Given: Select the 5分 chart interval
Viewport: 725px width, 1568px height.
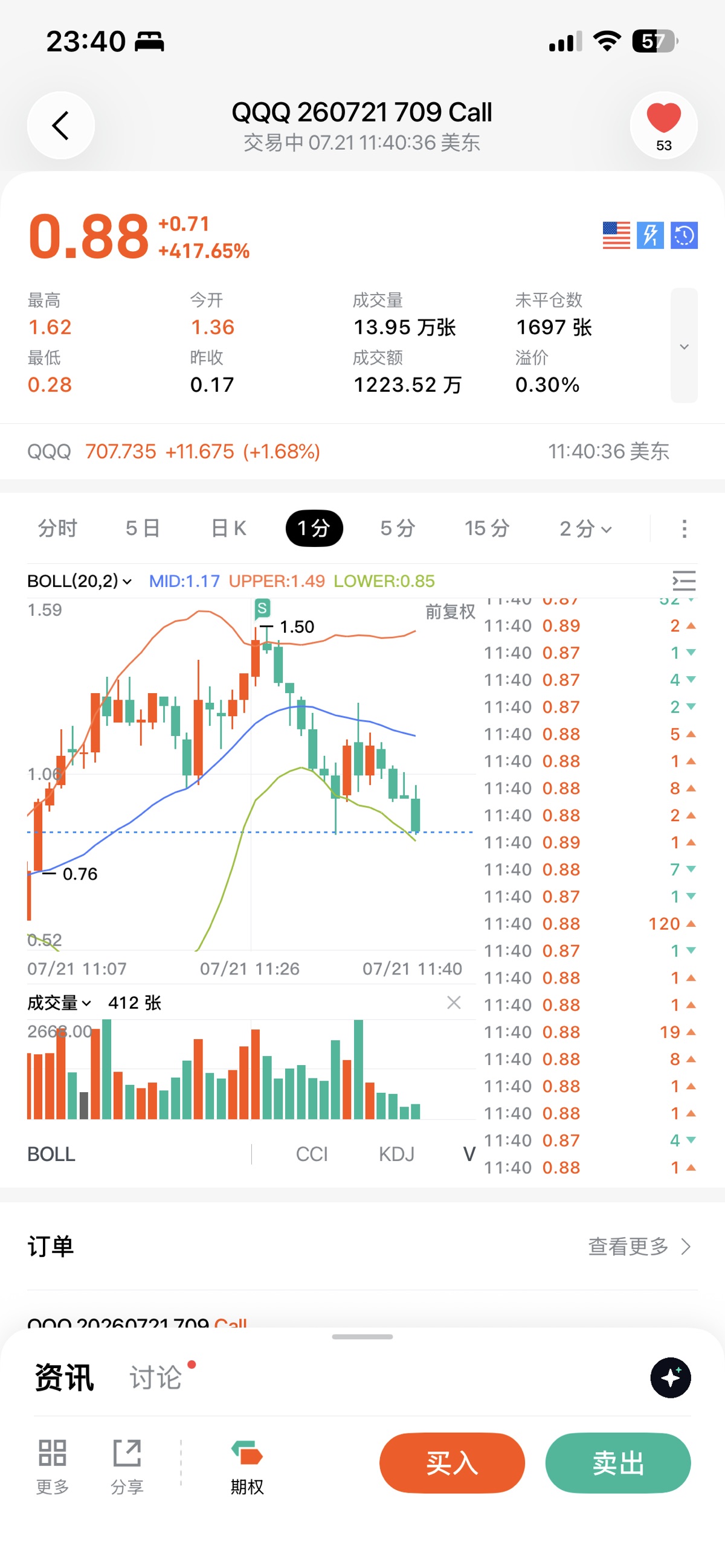Looking at the screenshot, I should 397,528.
